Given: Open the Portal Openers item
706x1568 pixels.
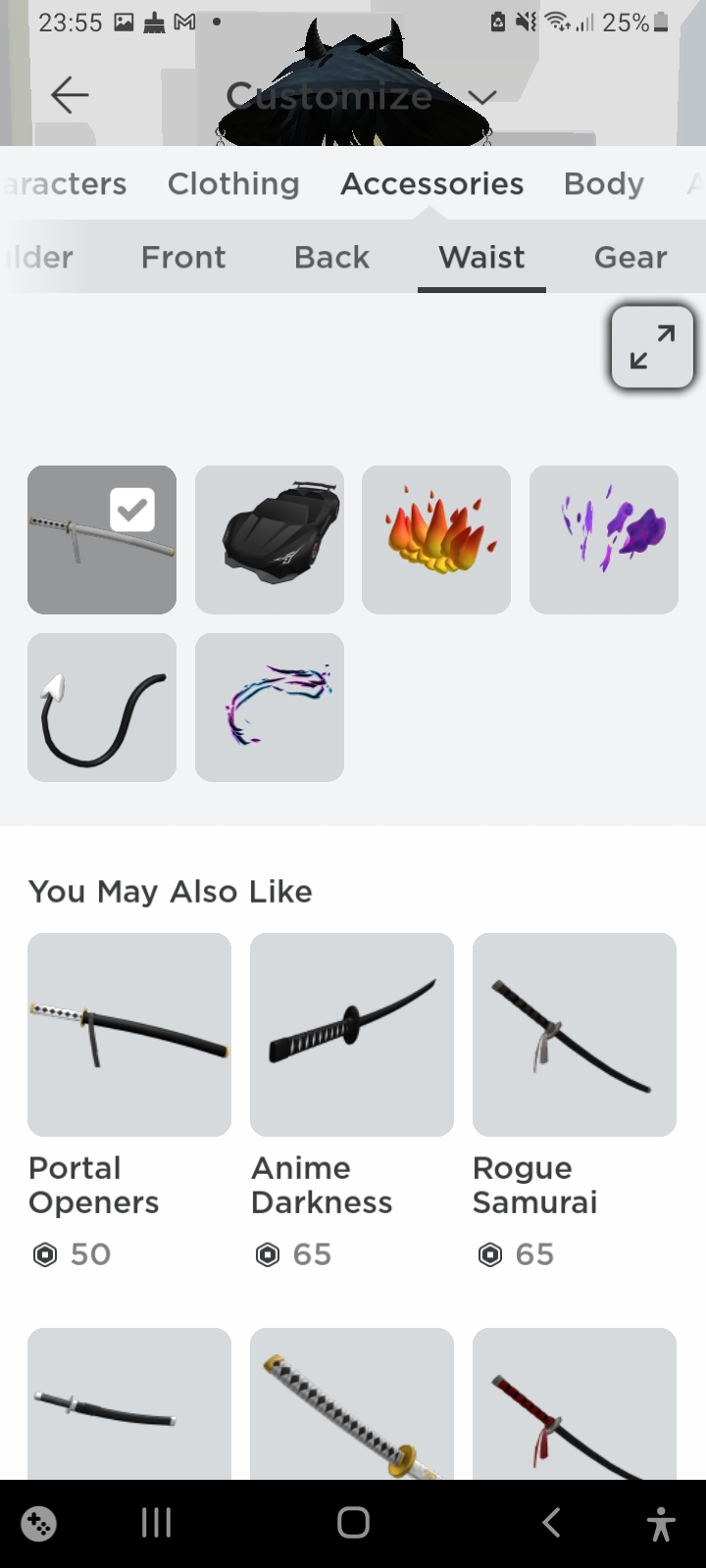Looking at the screenshot, I should tap(129, 1035).
